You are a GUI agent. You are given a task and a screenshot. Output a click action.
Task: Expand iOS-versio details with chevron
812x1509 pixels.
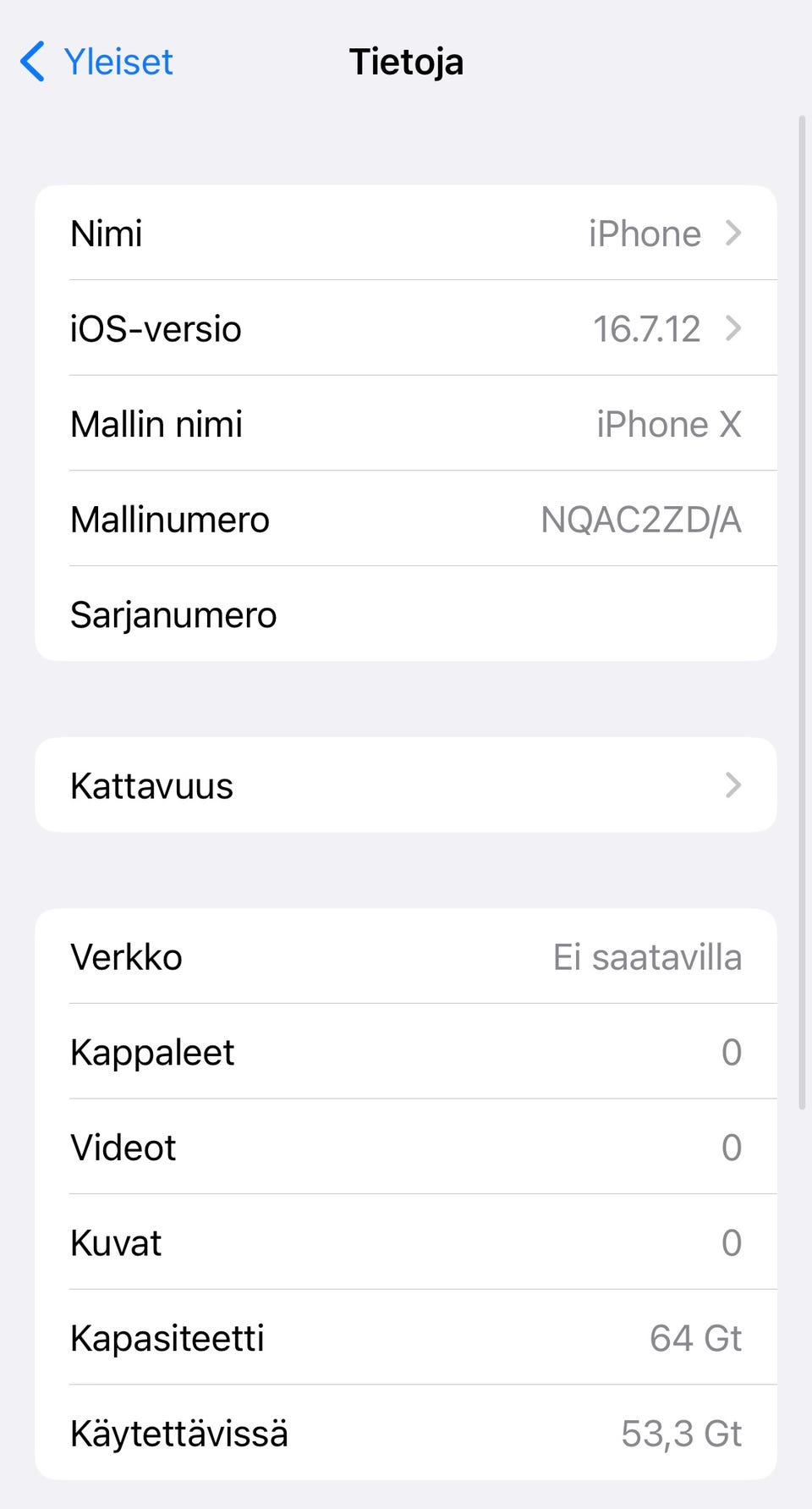pyautogui.click(x=735, y=328)
